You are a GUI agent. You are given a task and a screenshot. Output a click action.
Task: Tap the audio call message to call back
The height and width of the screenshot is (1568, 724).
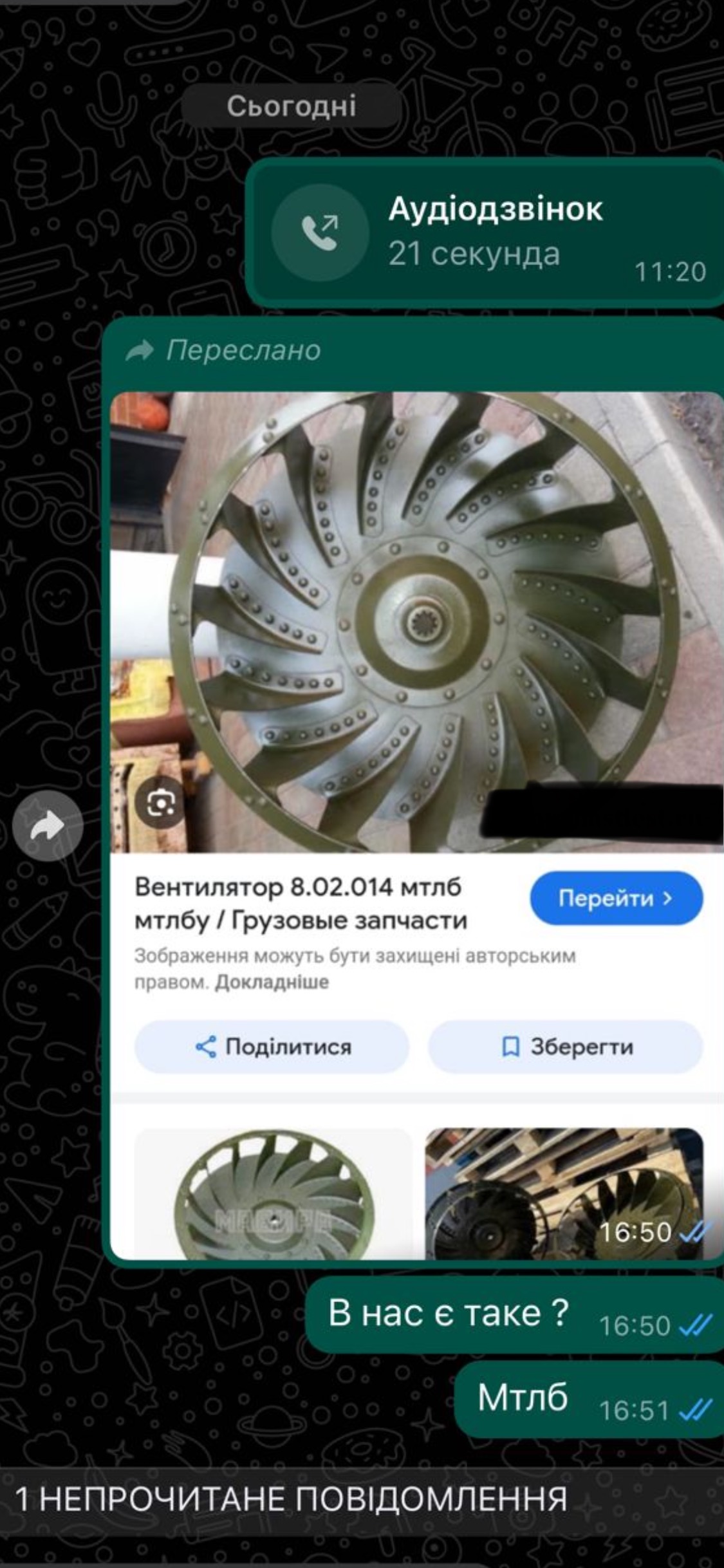point(487,232)
